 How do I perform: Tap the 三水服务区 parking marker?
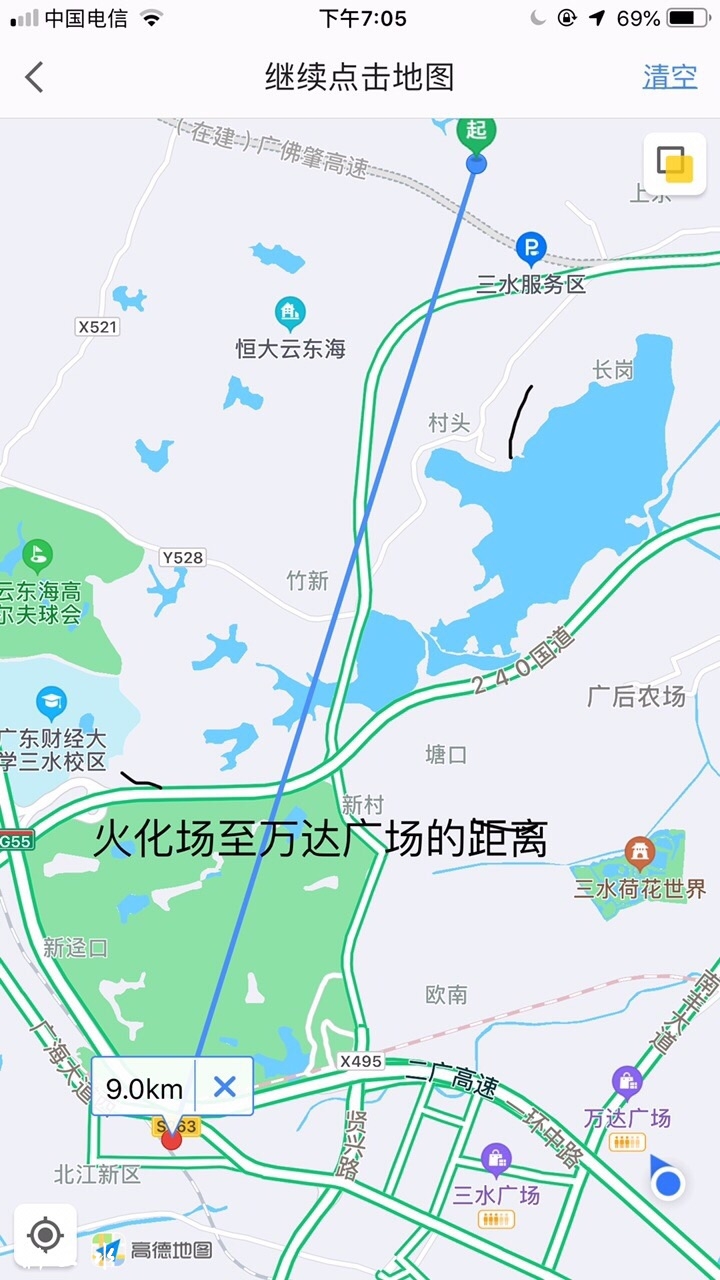[x=530, y=247]
